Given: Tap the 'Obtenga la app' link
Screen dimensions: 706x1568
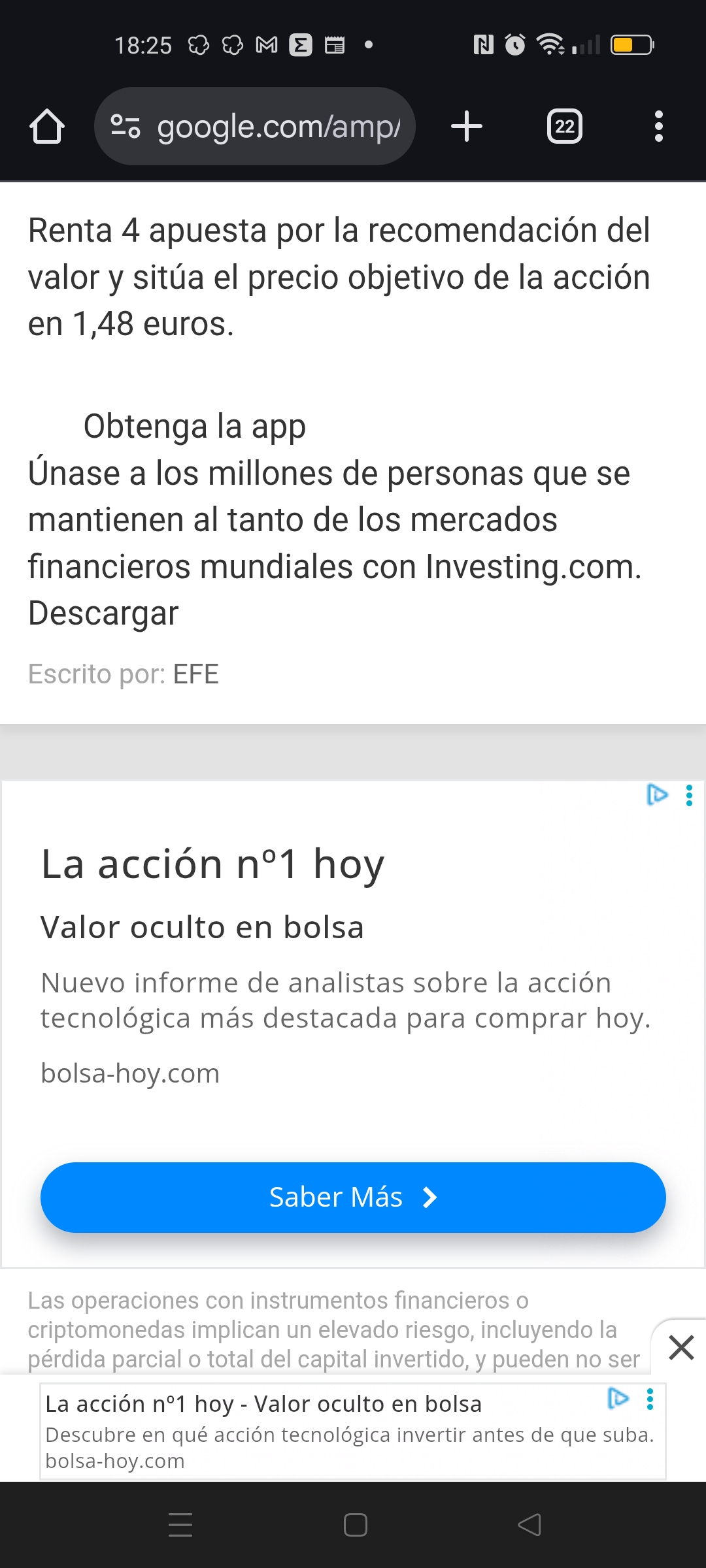Looking at the screenshot, I should coord(194,427).
